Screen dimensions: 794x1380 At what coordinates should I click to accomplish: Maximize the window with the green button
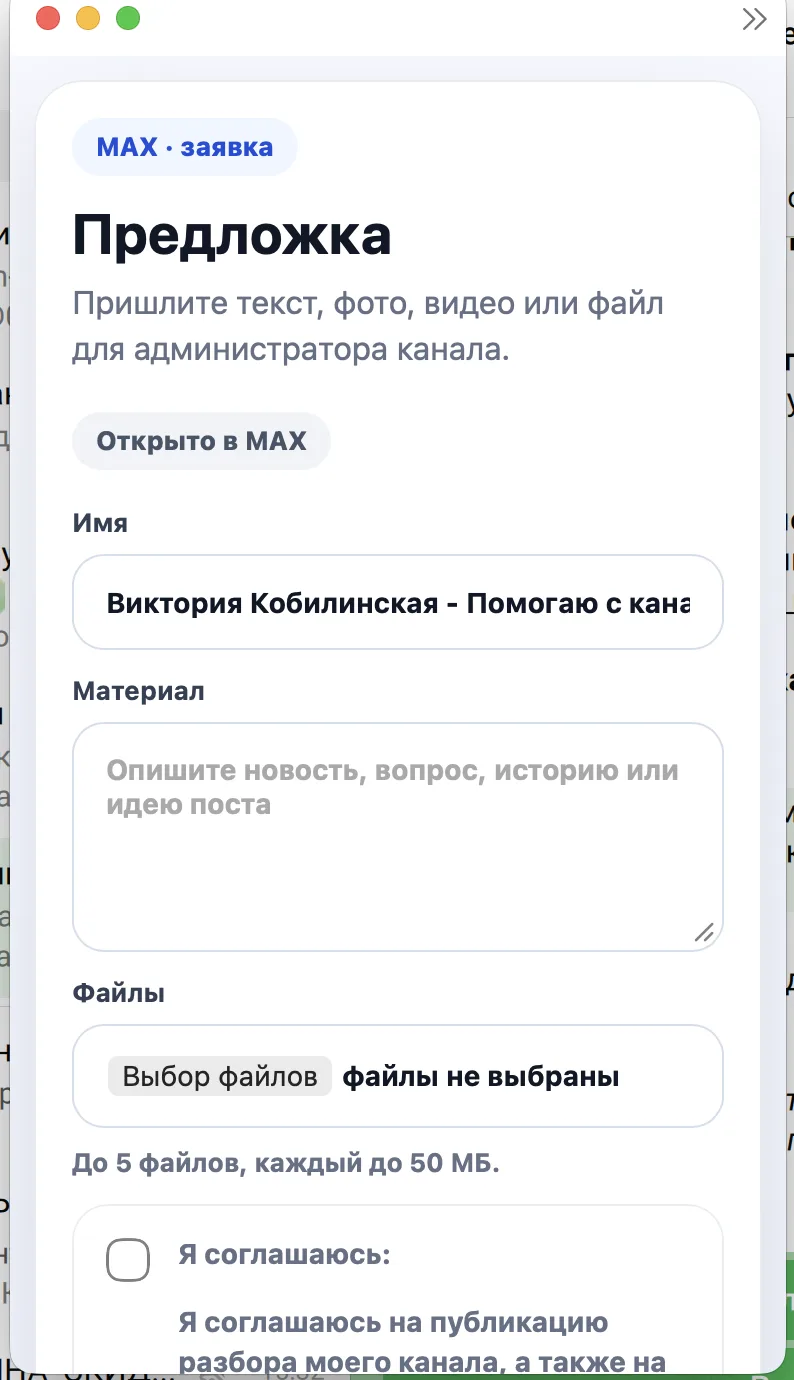pyautogui.click(x=128, y=18)
